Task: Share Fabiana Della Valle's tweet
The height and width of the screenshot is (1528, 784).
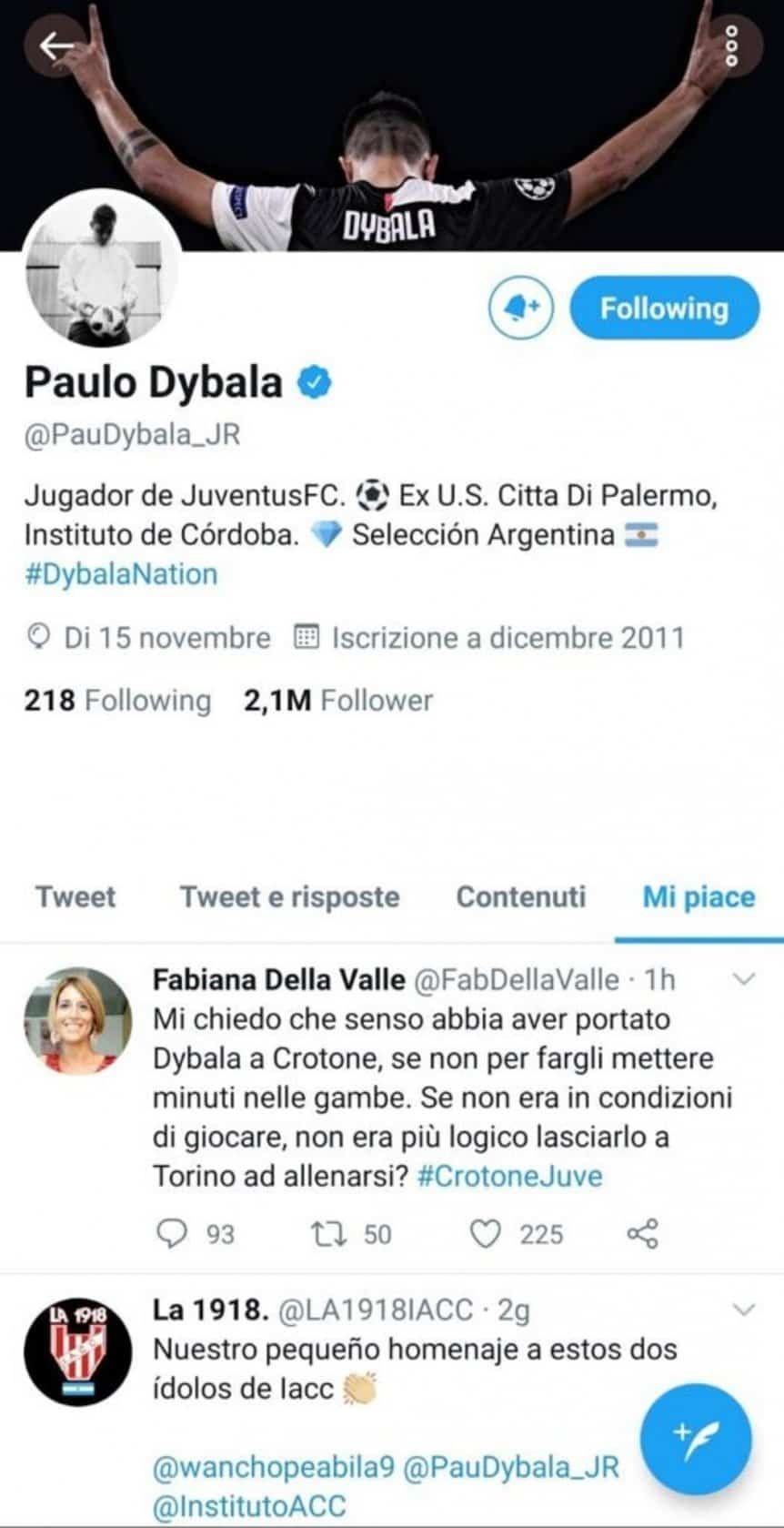Action: point(643,1233)
